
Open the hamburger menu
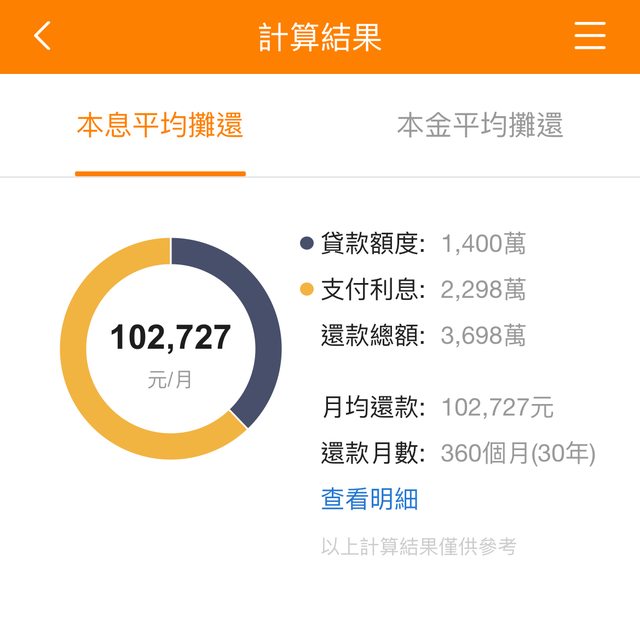[590, 37]
